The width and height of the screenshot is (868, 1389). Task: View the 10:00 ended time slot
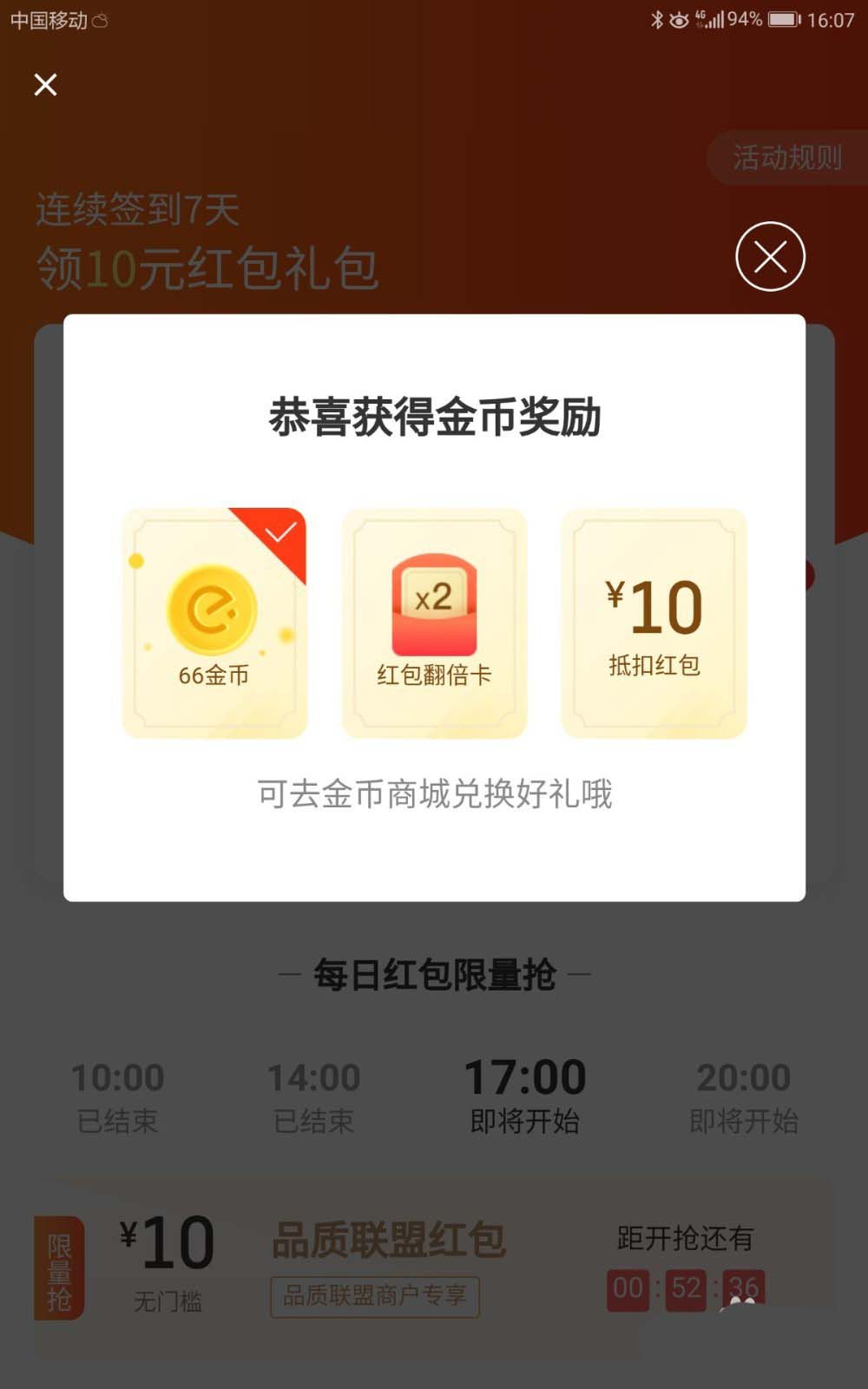point(118,1096)
